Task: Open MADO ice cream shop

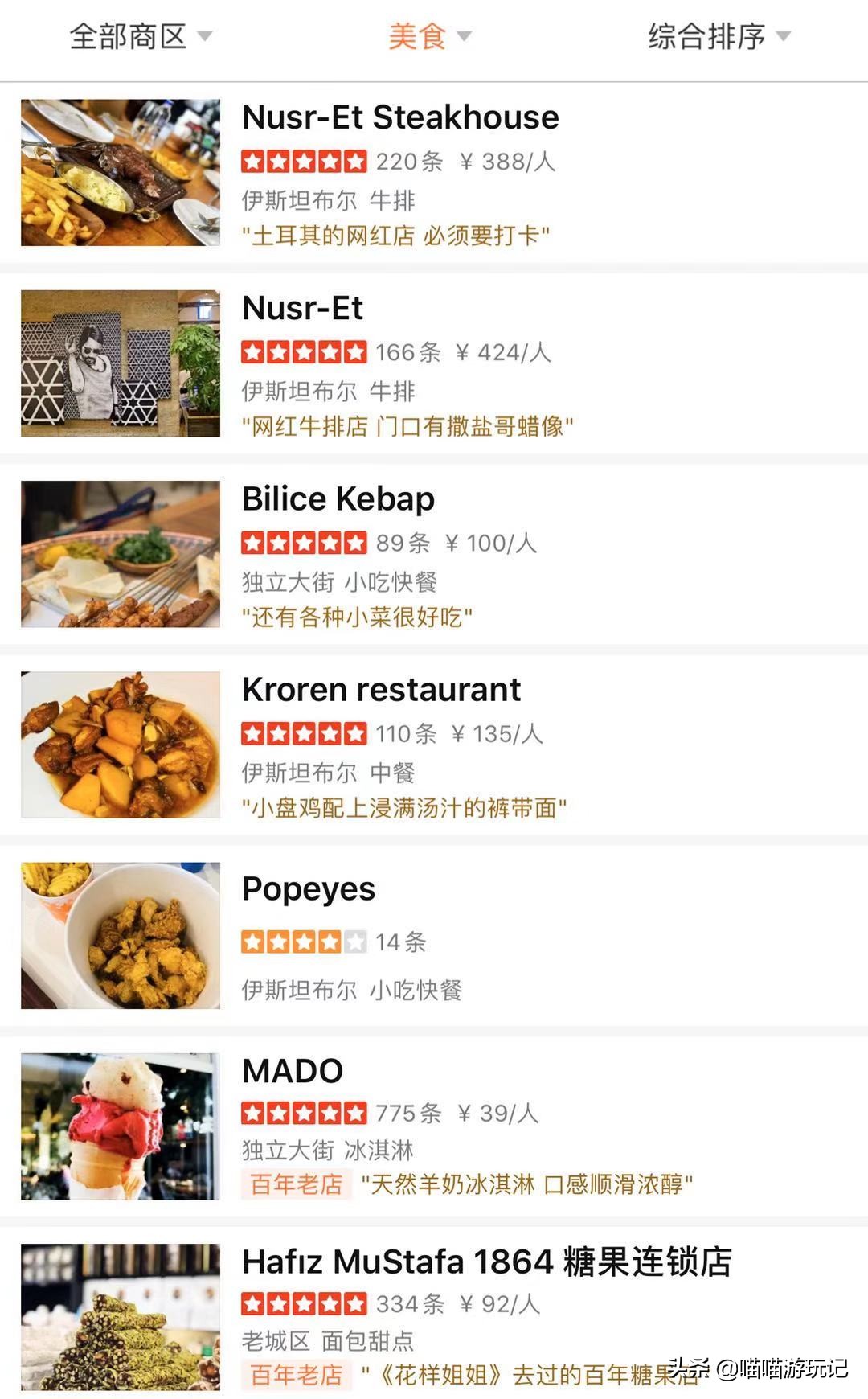Action: 293,1071
